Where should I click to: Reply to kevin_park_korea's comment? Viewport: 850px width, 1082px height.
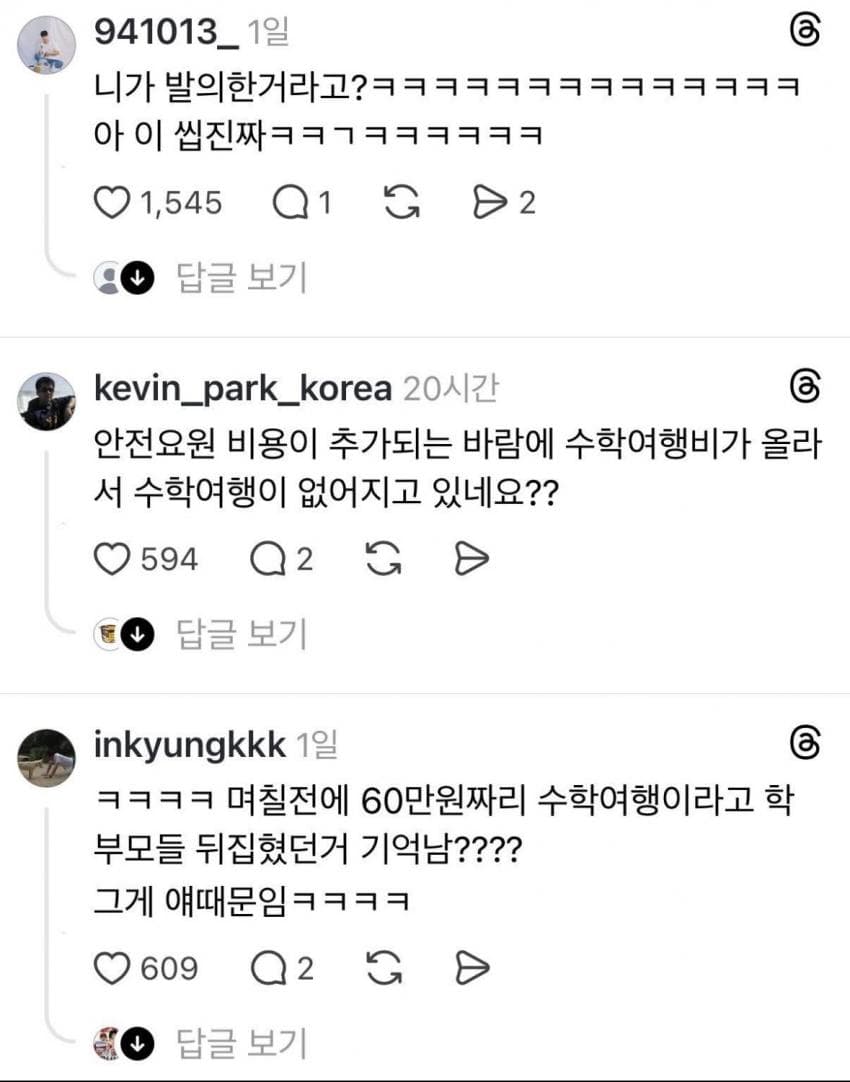coord(268,560)
